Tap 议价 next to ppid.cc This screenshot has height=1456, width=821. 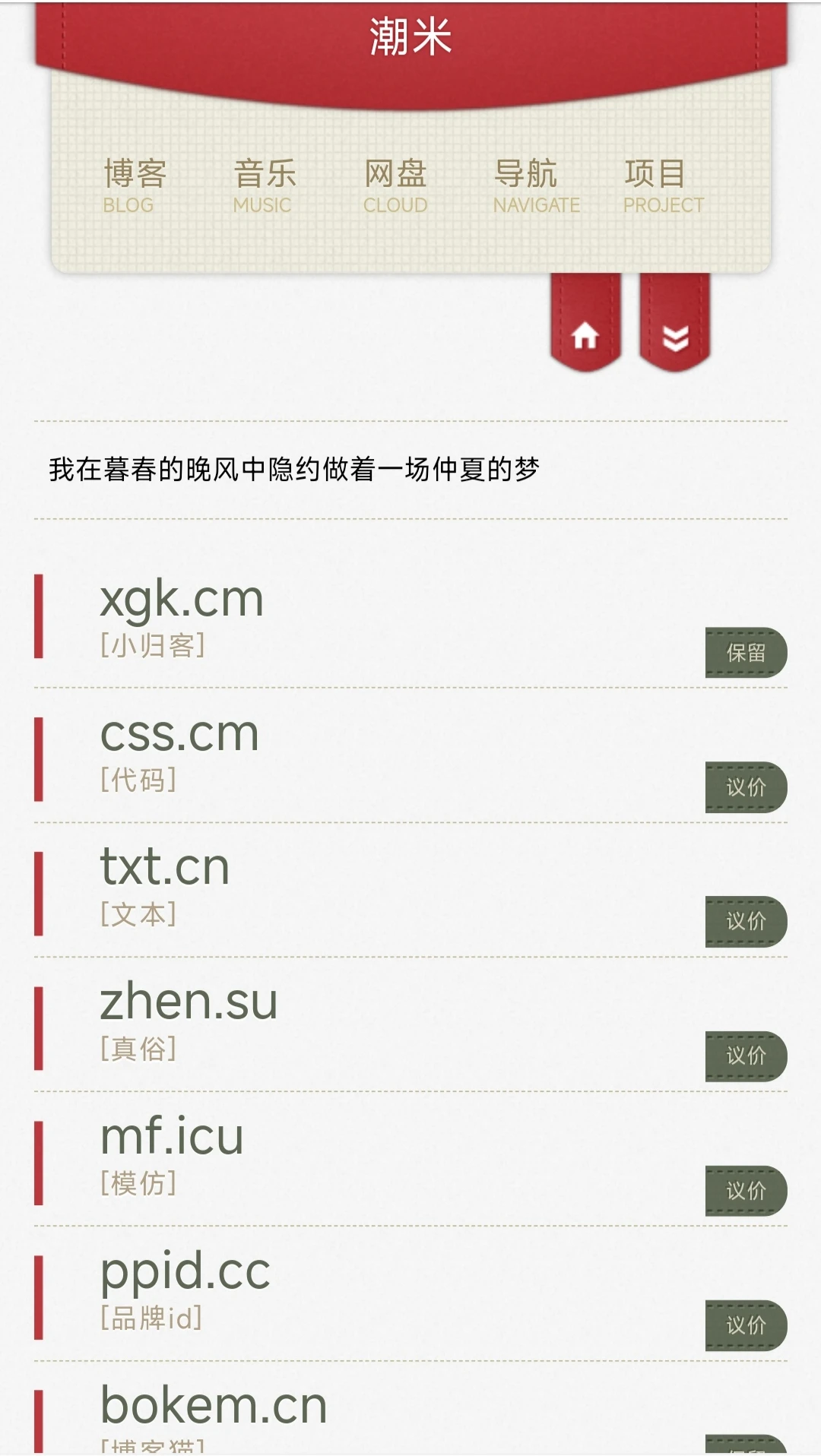(x=745, y=1325)
